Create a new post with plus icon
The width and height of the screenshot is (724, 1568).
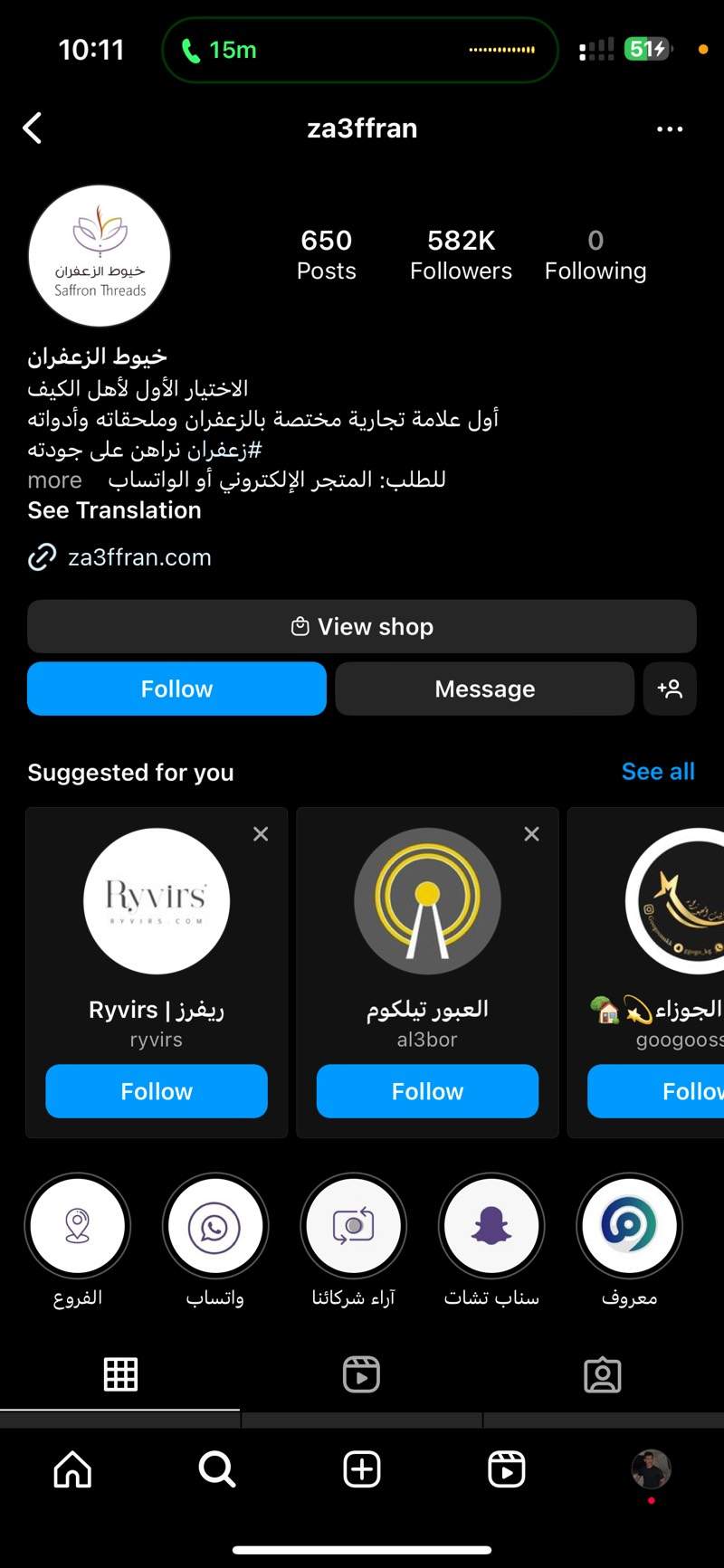point(362,1469)
